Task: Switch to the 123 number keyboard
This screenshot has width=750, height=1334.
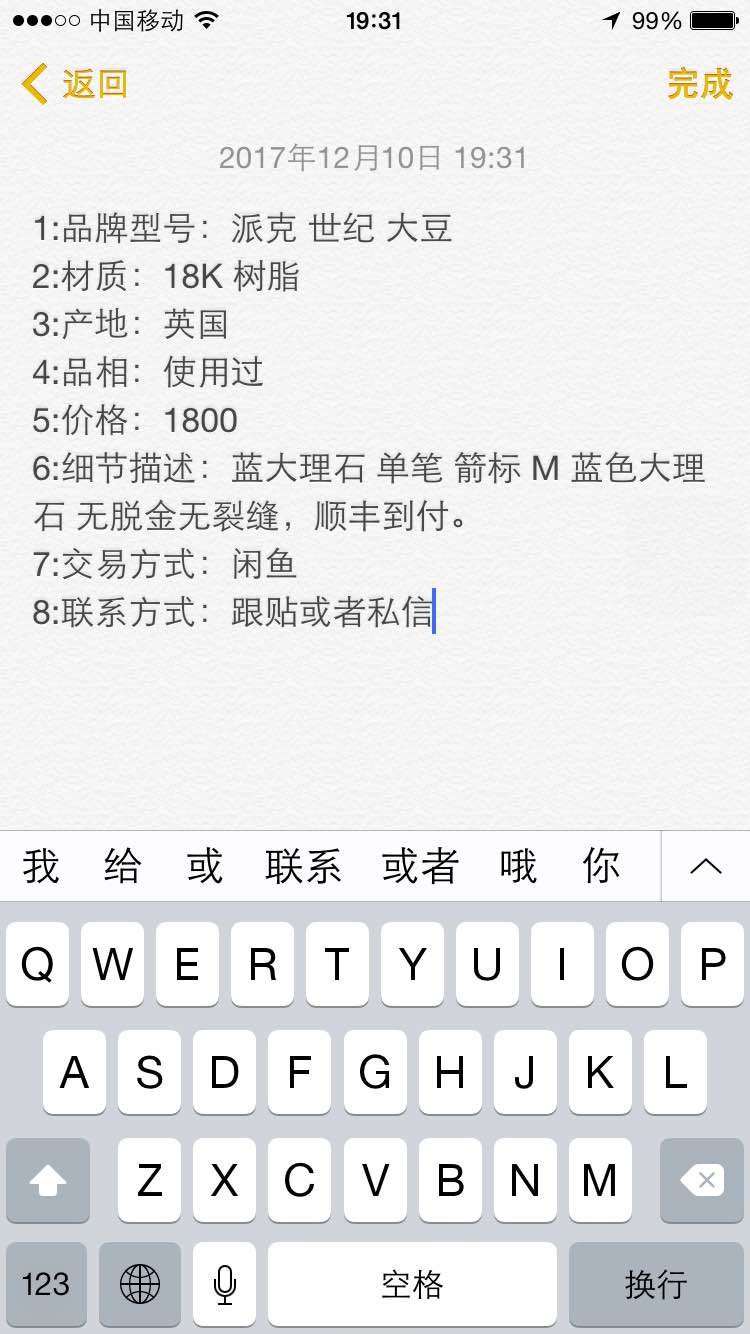Action: 46,1284
